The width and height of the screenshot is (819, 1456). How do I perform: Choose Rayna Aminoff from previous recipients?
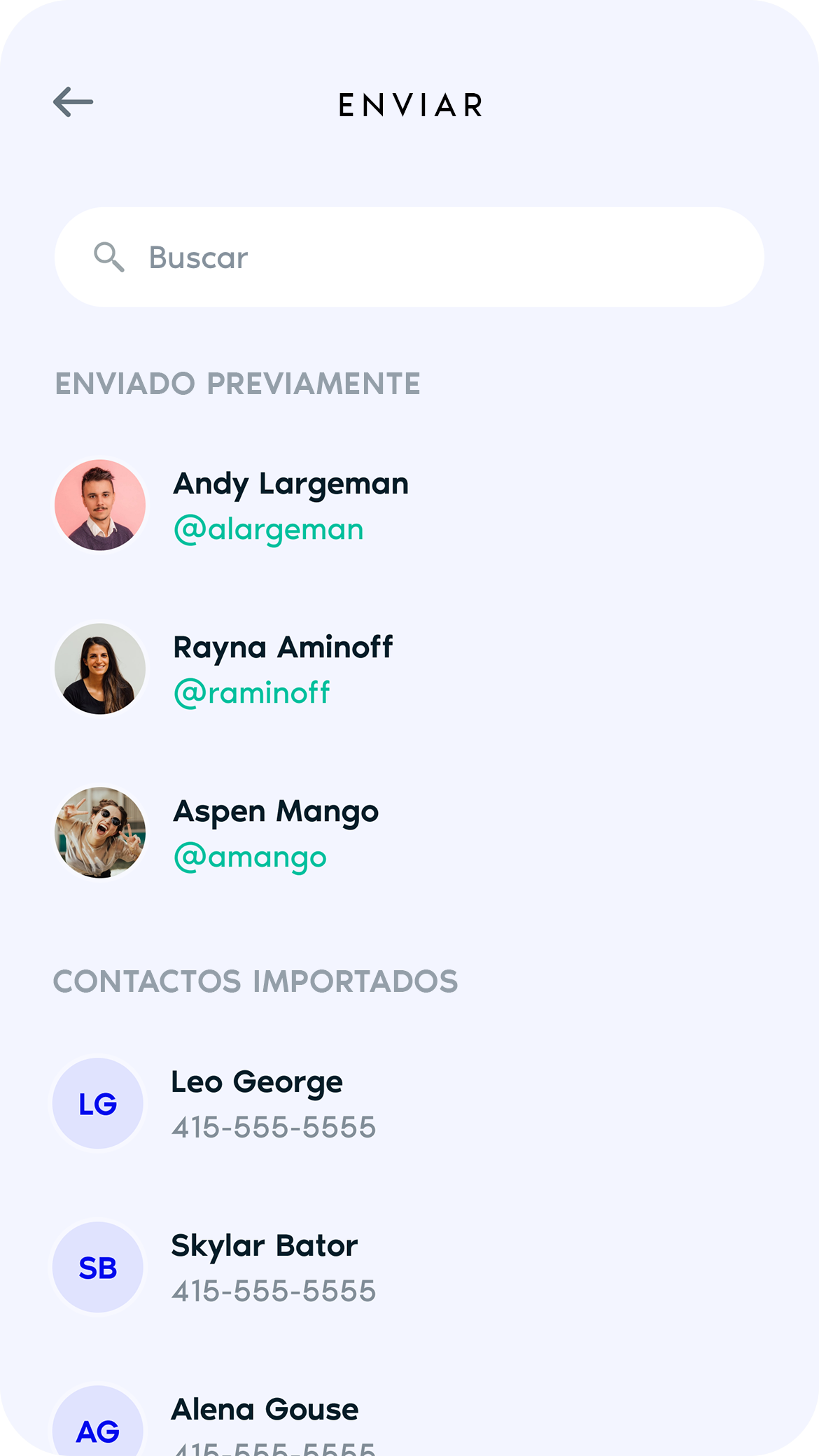(409, 669)
